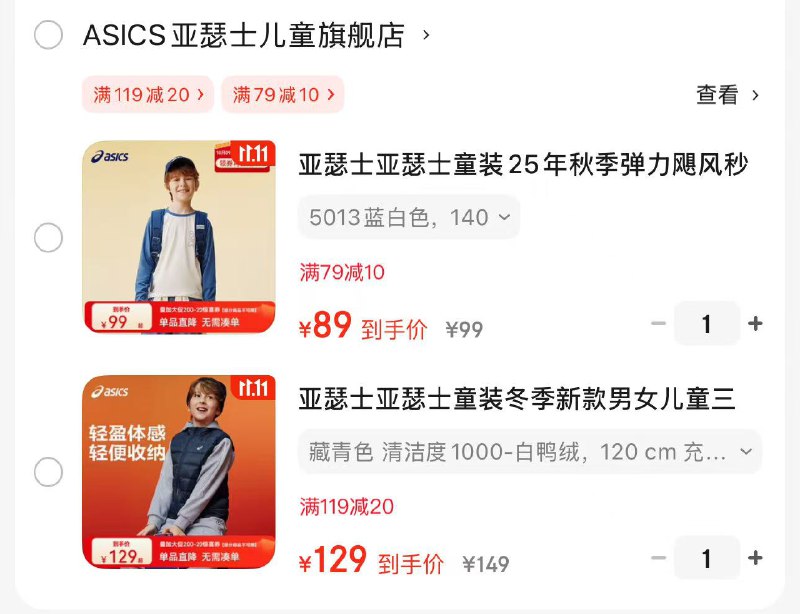This screenshot has height=614, width=800.
Task: Edit the quantity field of ¥89 item
Action: click(706, 324)
